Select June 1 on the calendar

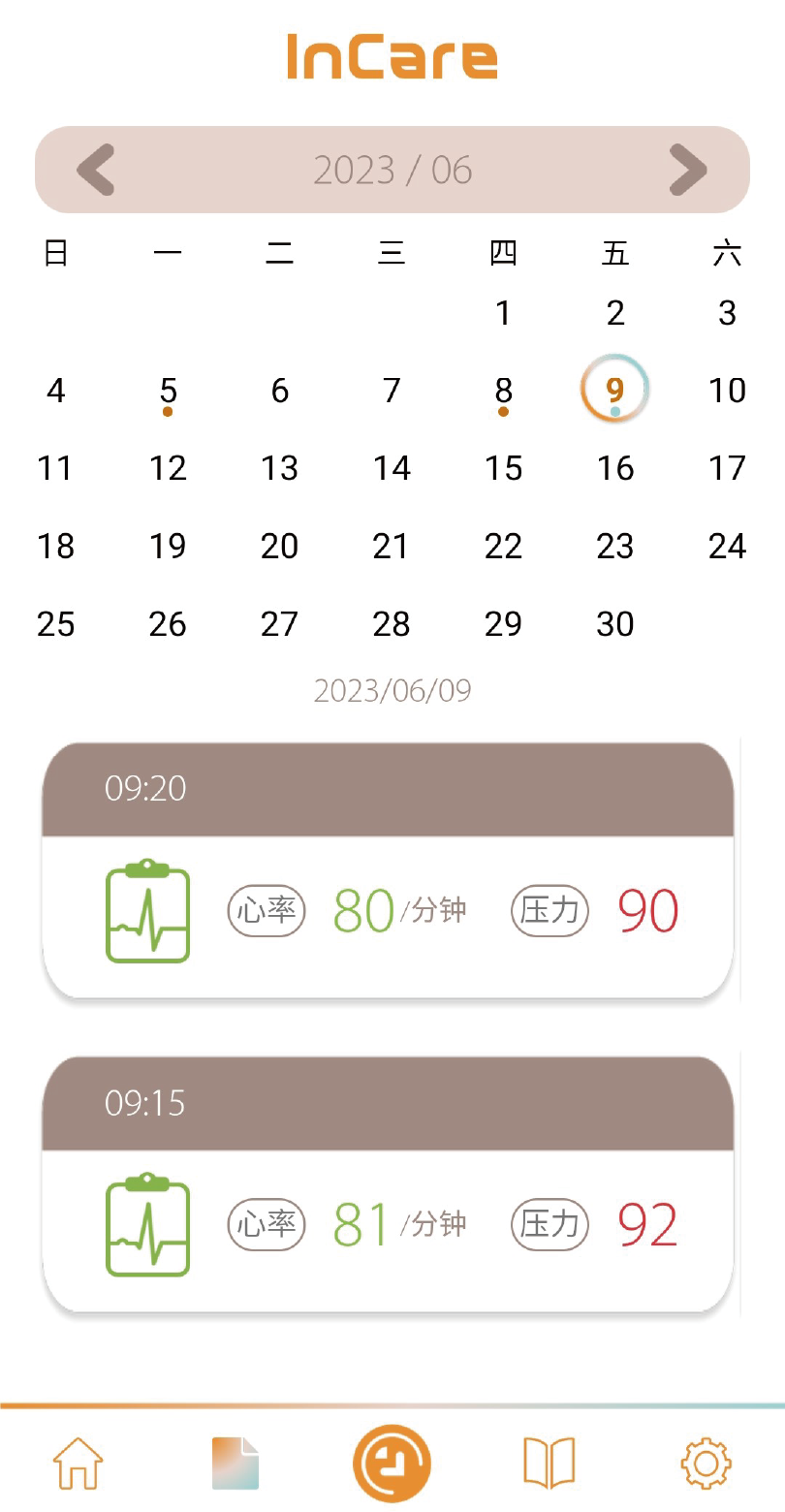point(503,313)
